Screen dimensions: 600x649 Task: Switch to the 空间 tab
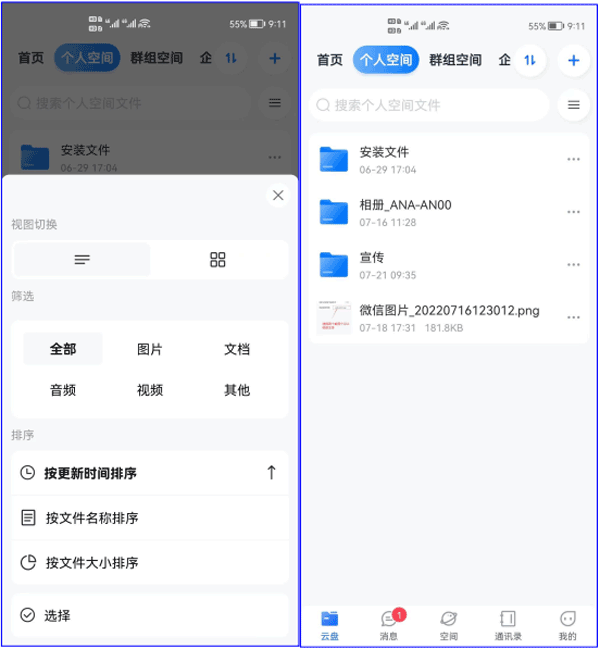[x=448, y=625]
